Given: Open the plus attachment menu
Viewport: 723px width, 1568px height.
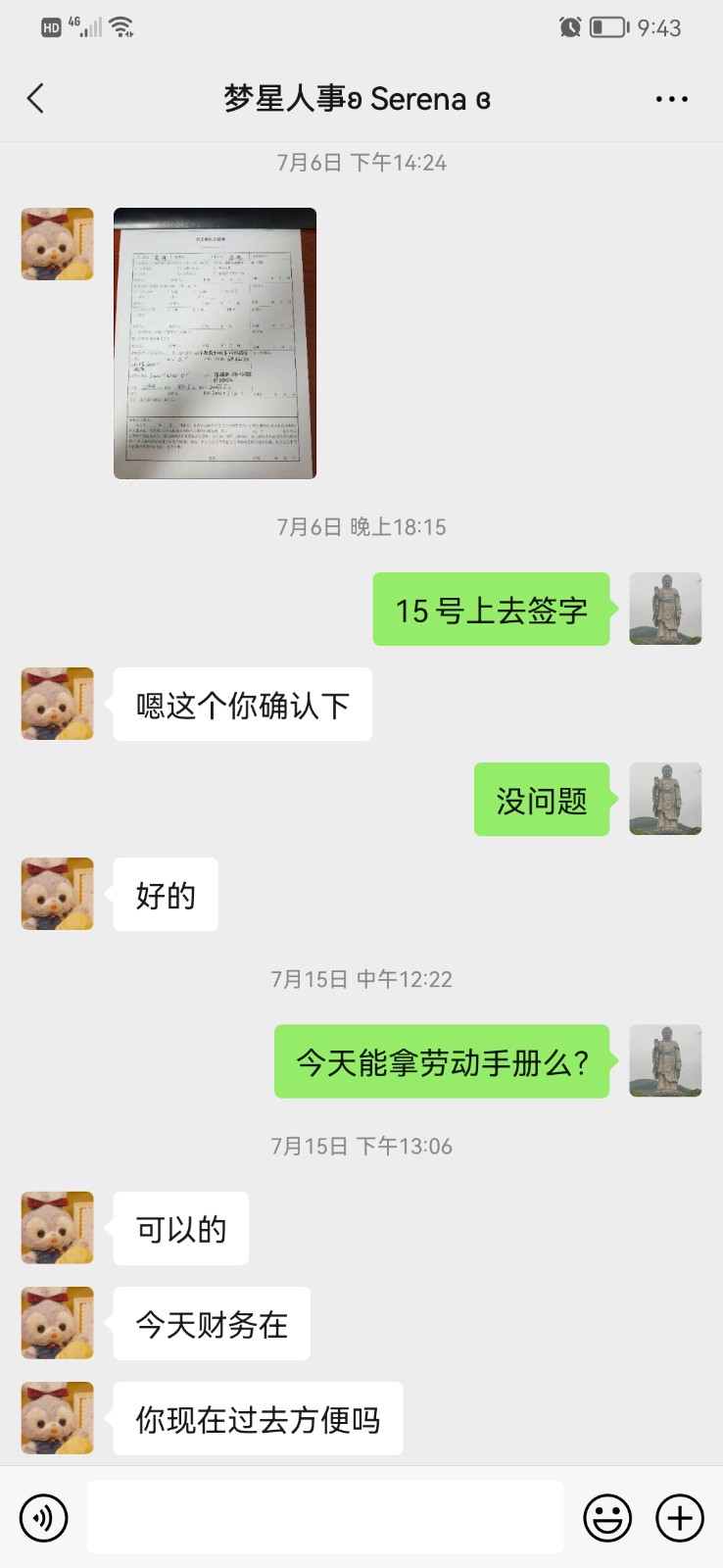Looking at the screenshot, I should (680, 1518).
